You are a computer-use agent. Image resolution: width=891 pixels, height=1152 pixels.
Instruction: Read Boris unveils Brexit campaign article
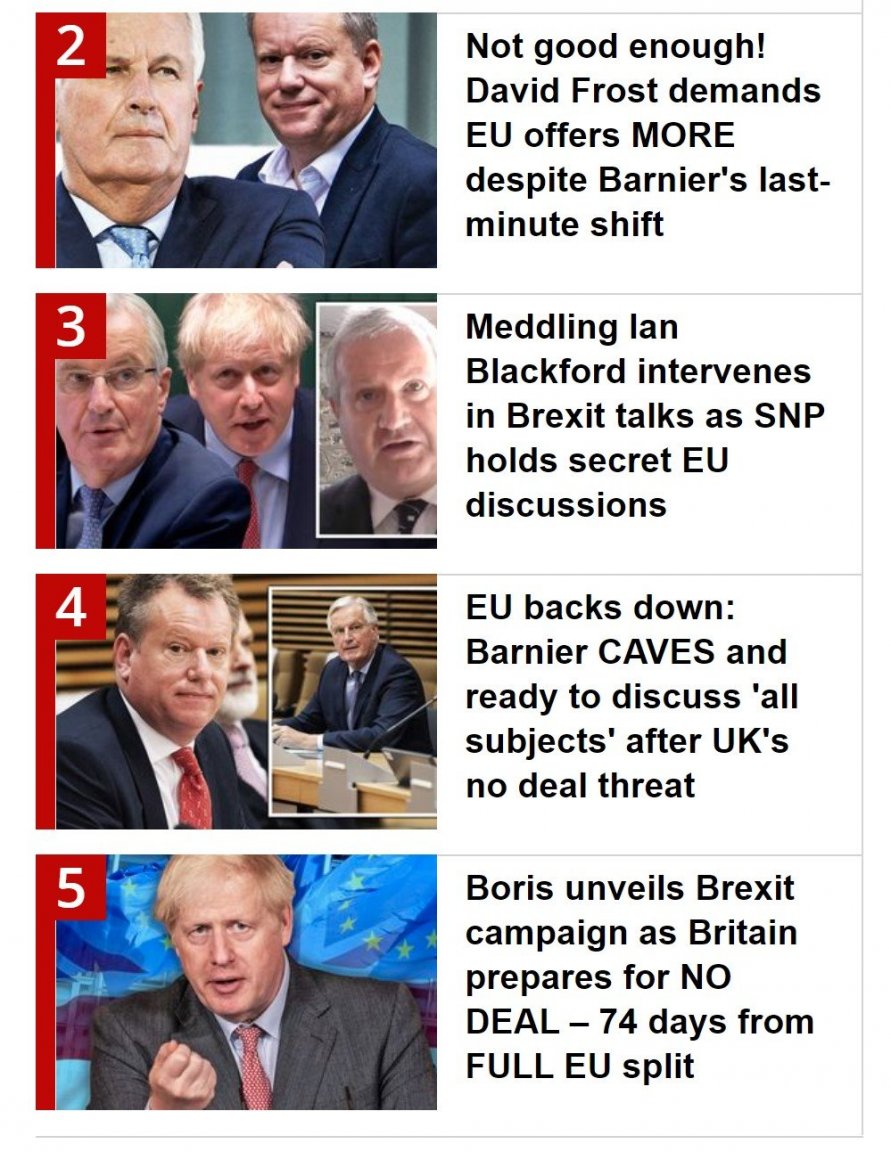coord(640,976)
